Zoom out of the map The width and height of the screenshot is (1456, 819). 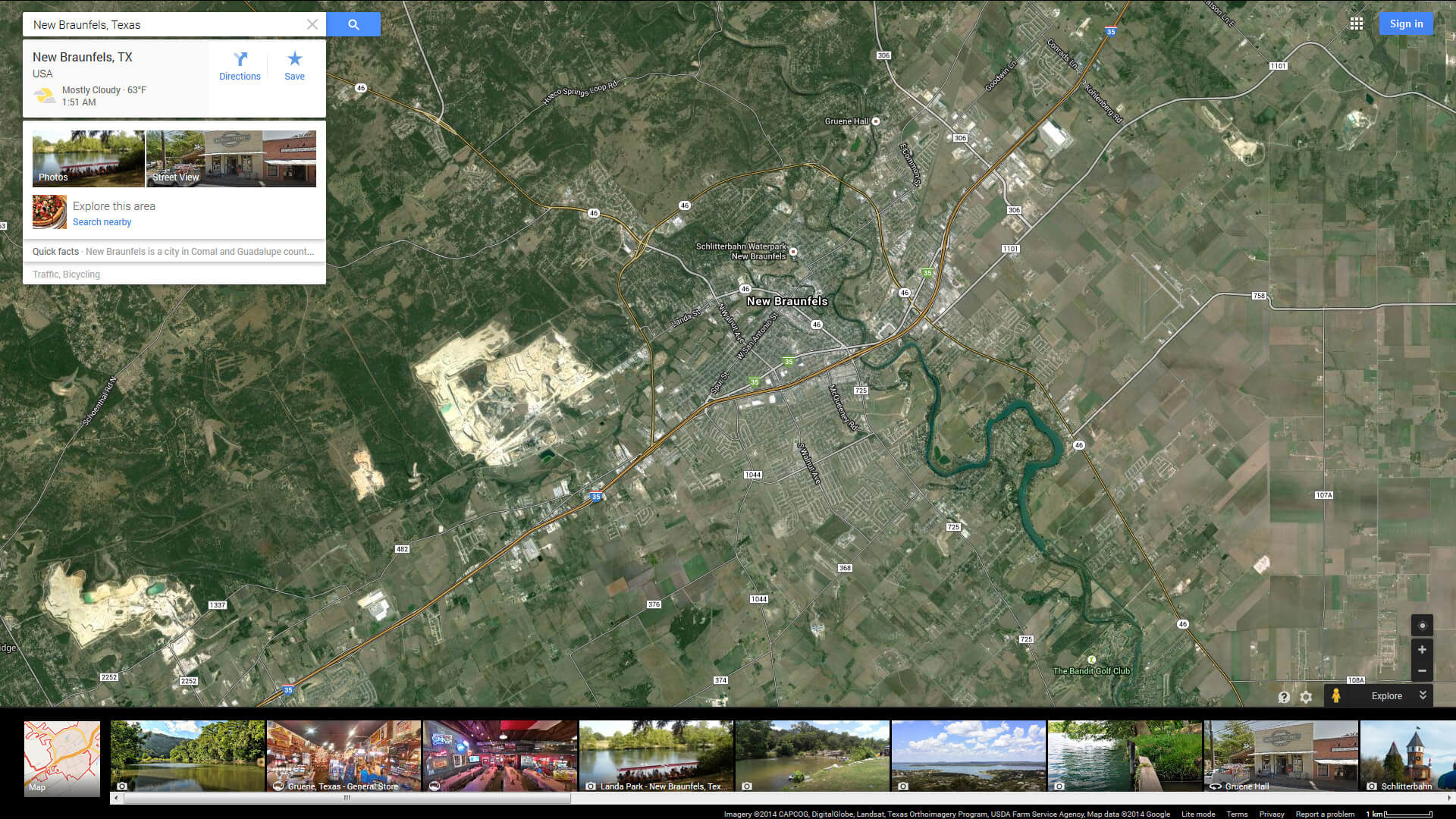coord(1422,671)
